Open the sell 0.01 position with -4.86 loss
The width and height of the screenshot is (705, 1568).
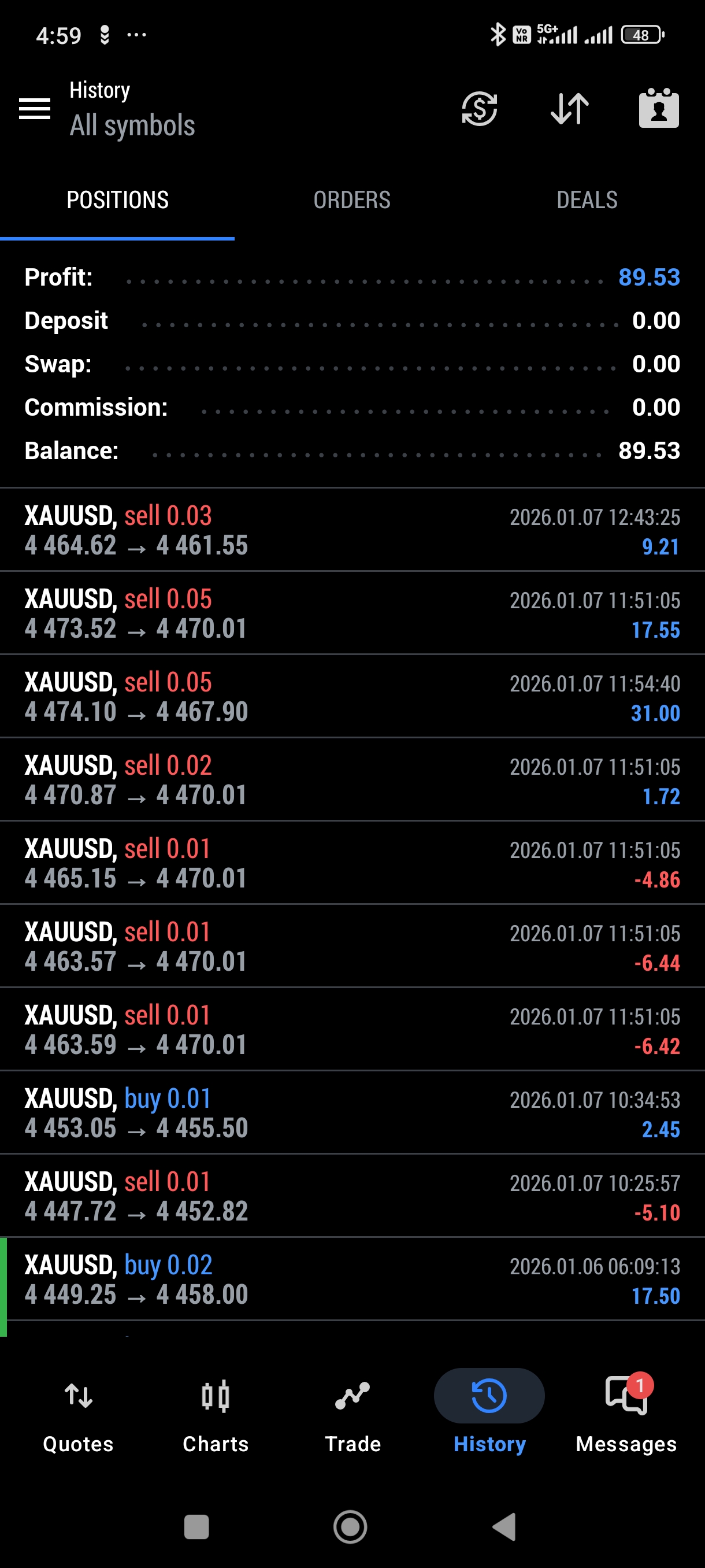(x=352, y=863)
